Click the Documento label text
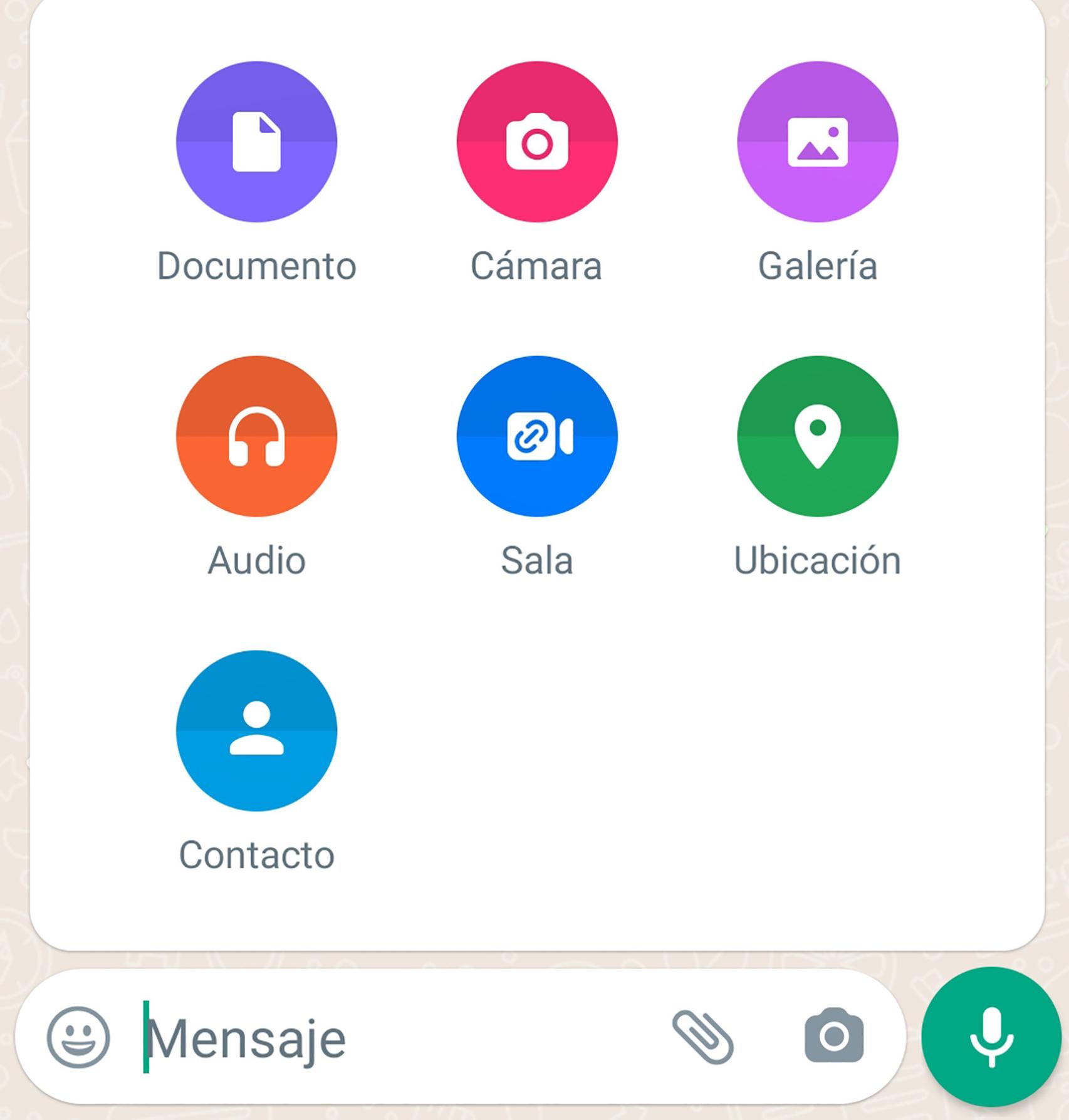 [258, 265]
